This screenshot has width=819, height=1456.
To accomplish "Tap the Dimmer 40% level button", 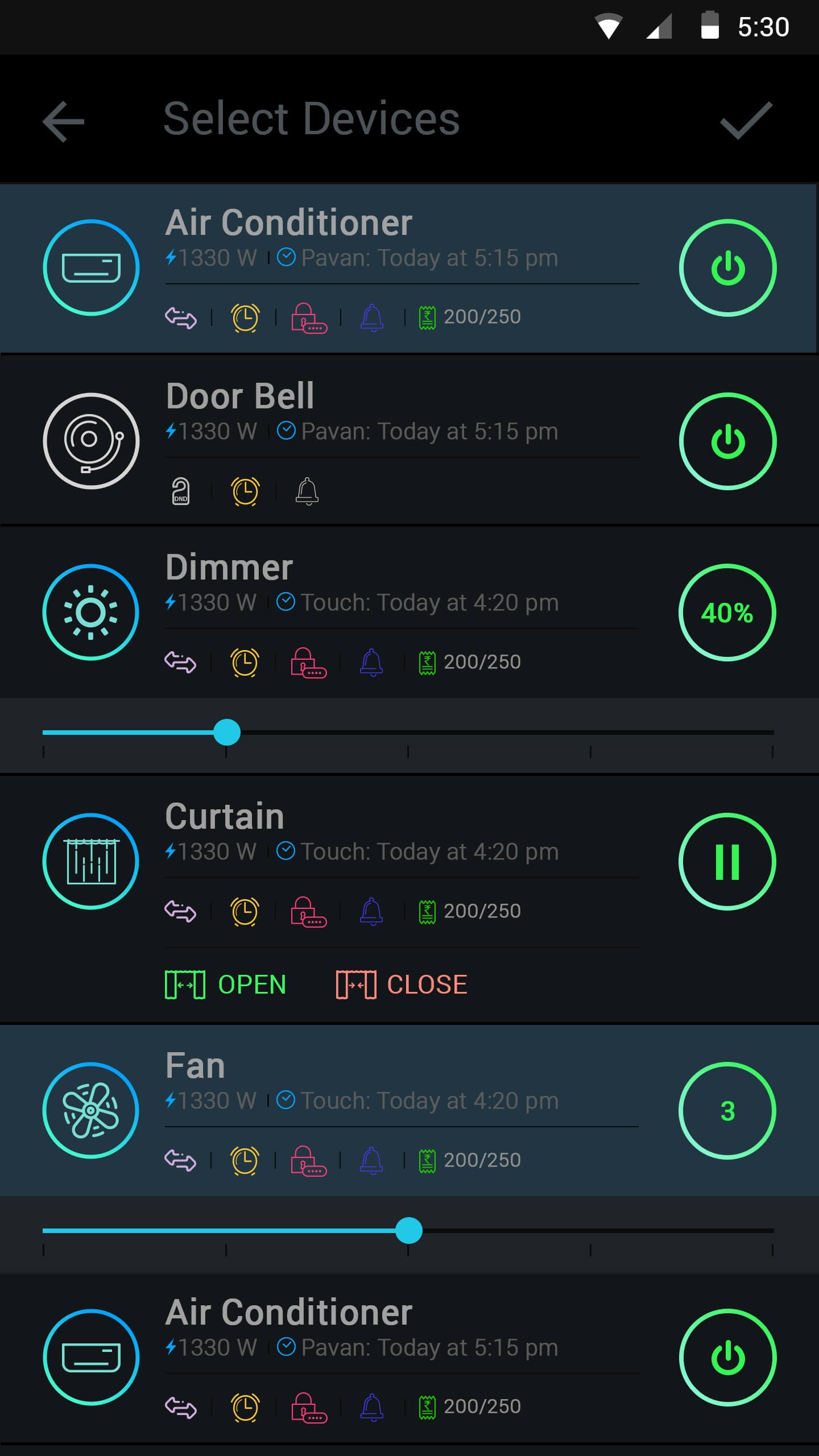I will pyautogui.click(x=727, y=613).
